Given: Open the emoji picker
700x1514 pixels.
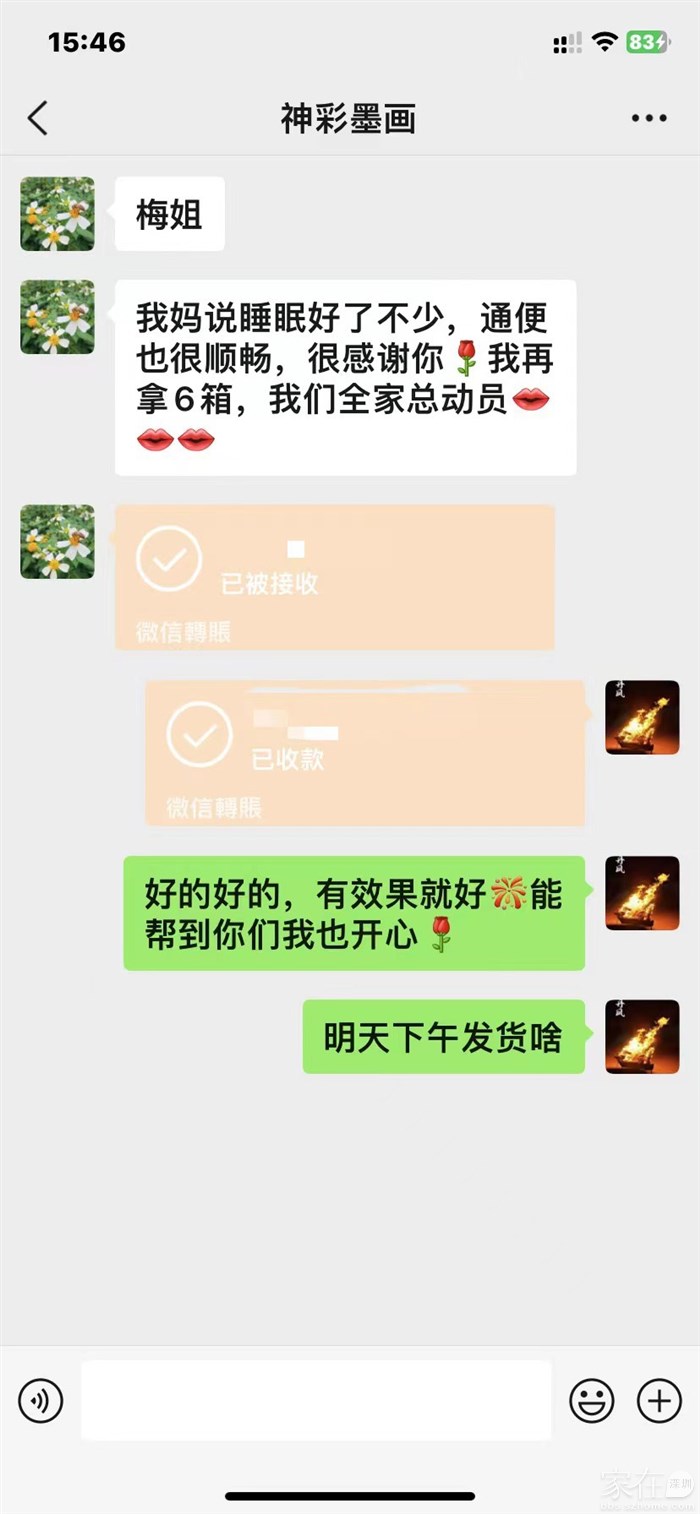Looking at the screenshot, I should click(x=592, y=1400).
